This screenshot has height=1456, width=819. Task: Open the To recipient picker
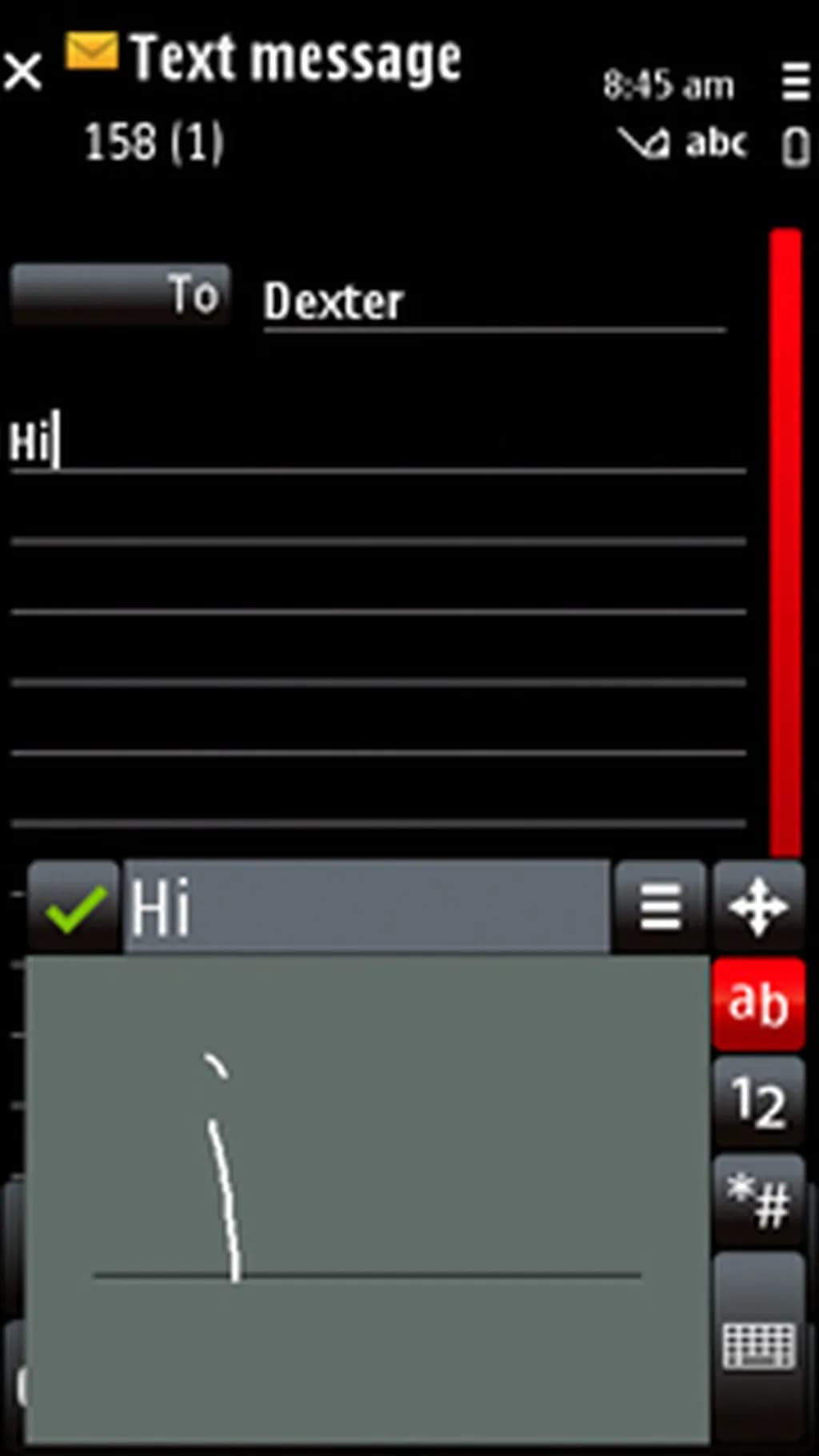[120, 295]
